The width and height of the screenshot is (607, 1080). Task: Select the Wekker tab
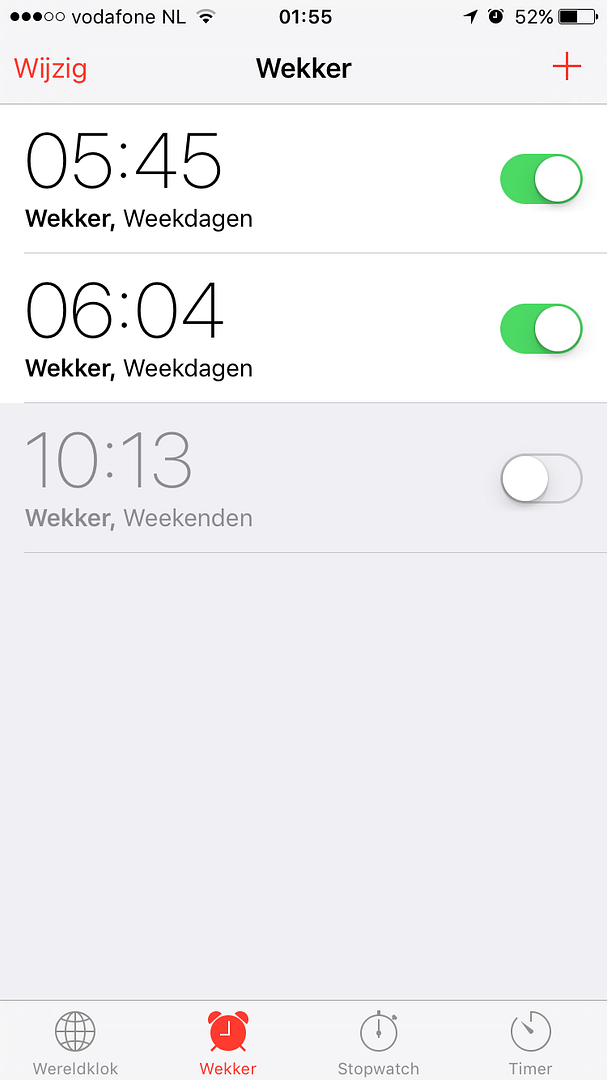228,1043
